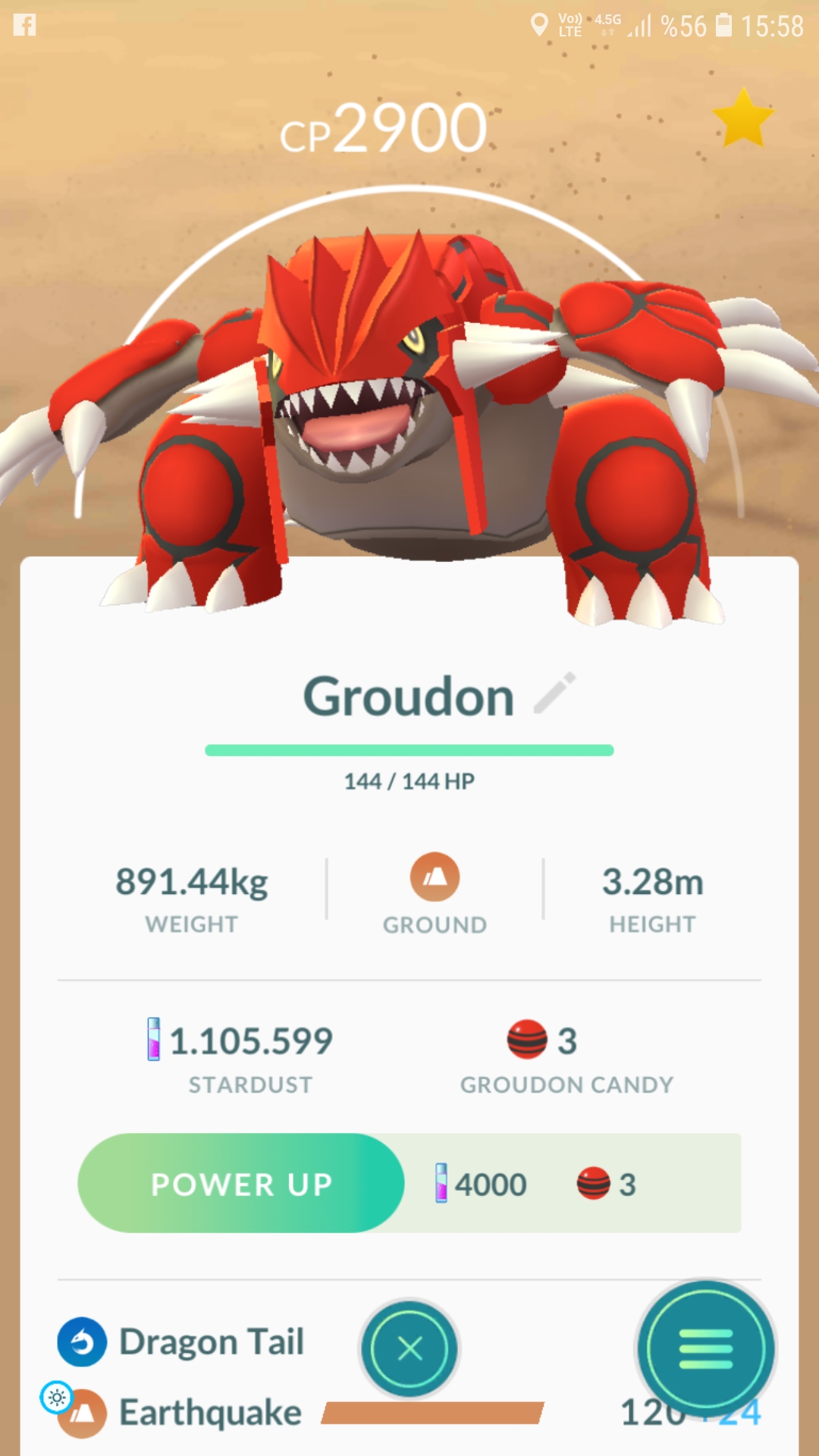Viewport: 819px width, 1456px height.
Task: Toggle the favorite star for Groudon
Action: [743, 118]
